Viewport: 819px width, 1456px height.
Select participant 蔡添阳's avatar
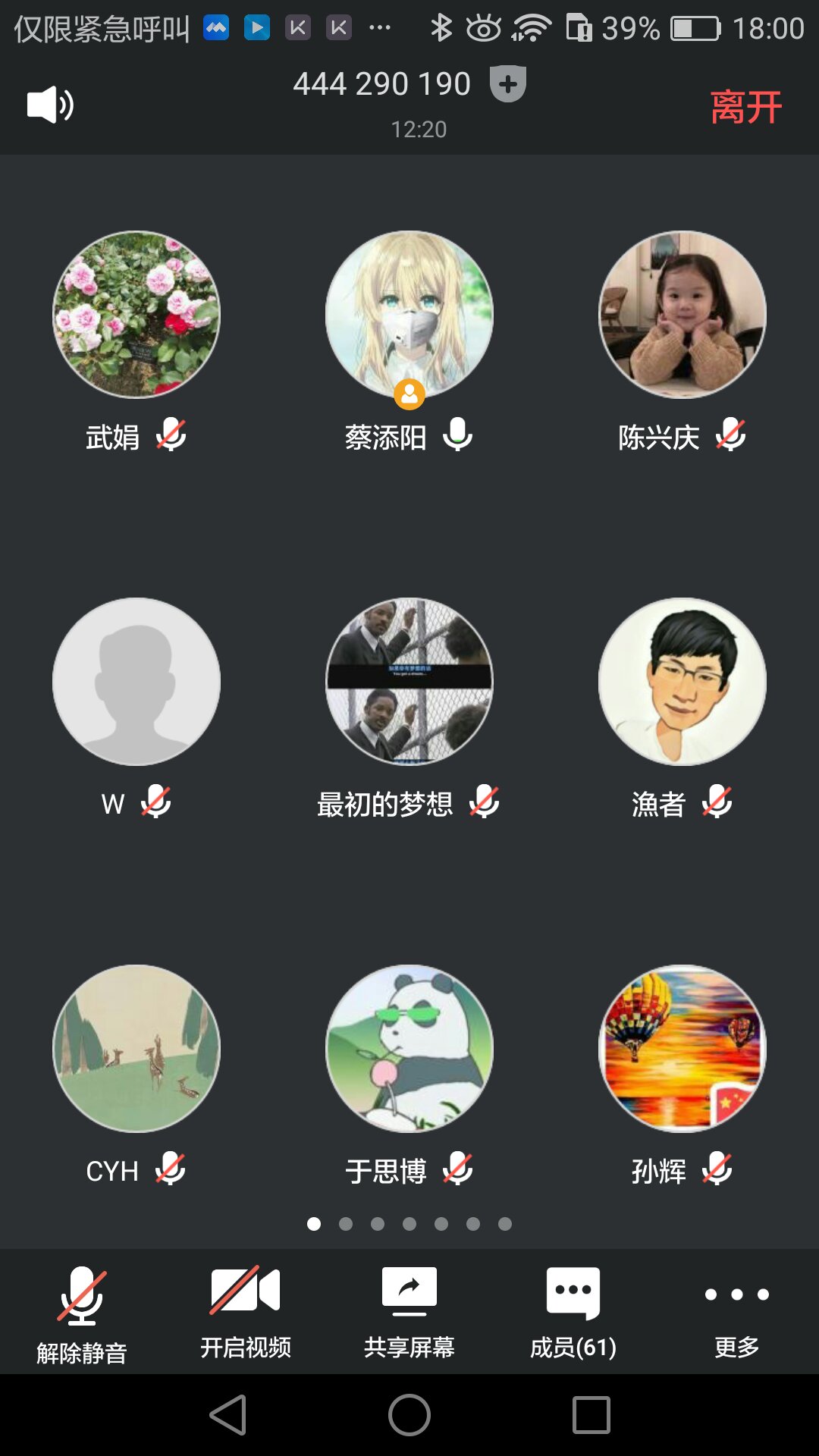coord(409,315)
